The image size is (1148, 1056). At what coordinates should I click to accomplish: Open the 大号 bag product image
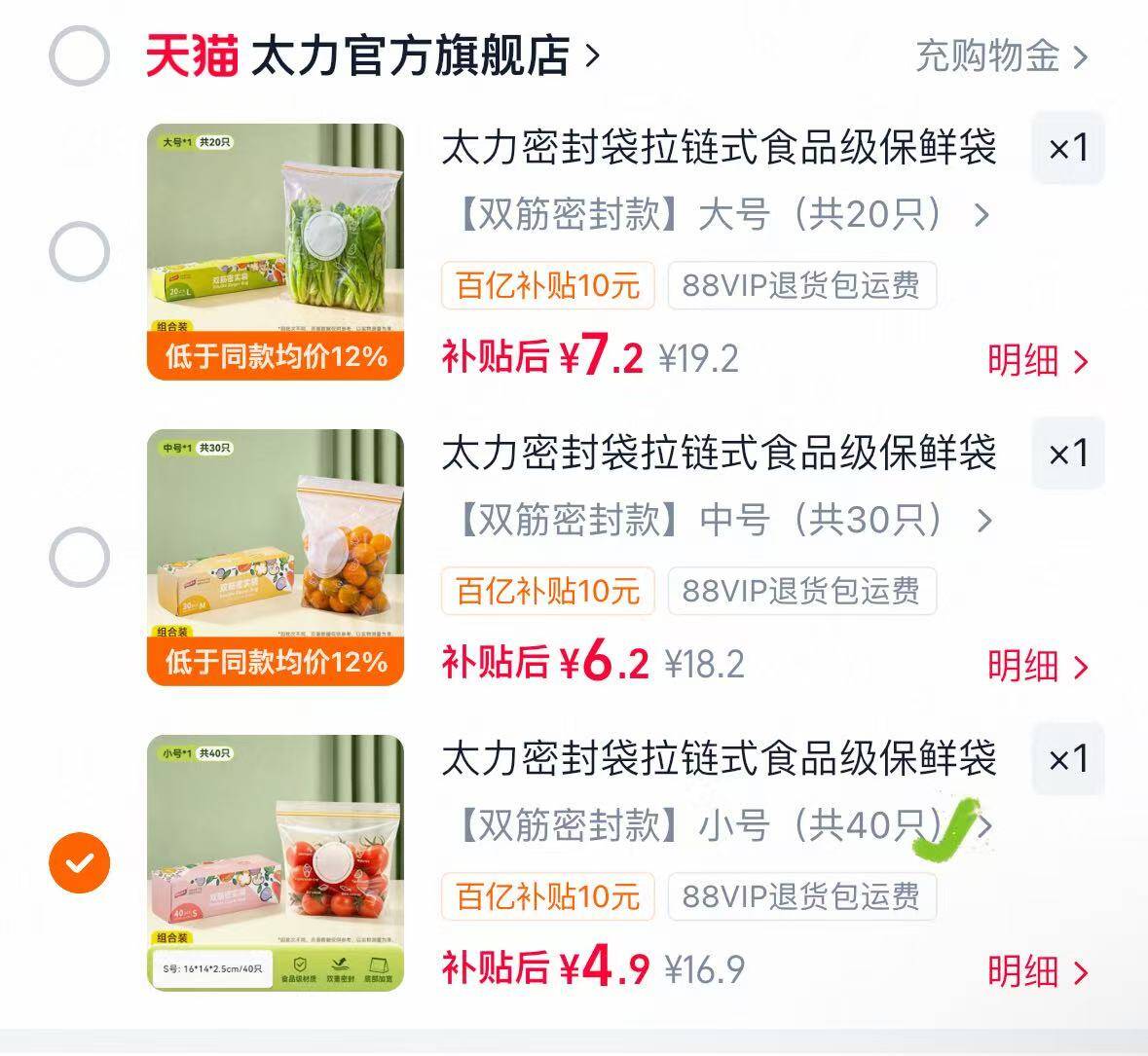point(276,252)
